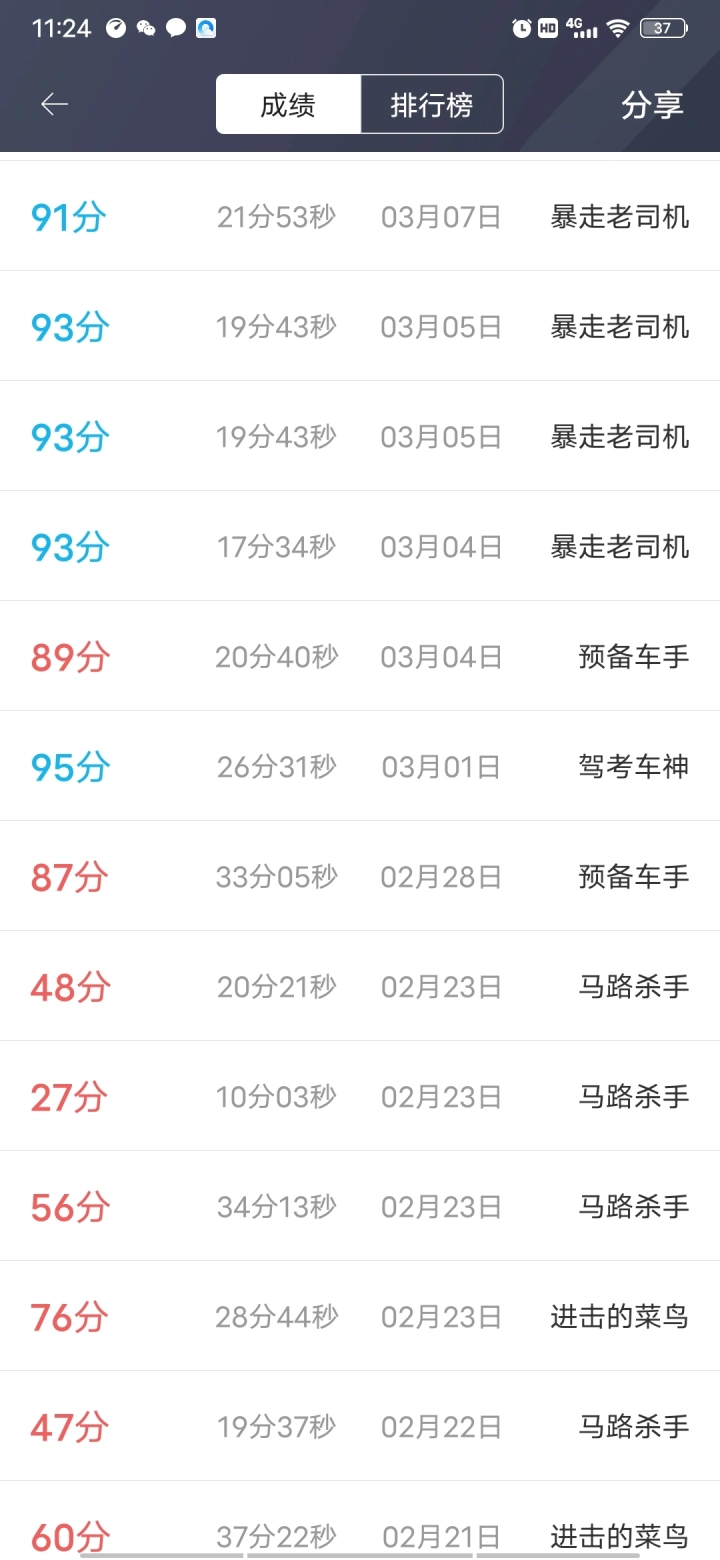Image resolution: width=720 pixels, height=1560 pixels.
Task: View the 56分 record timed 34分13秒
Action: [360, 1206]
